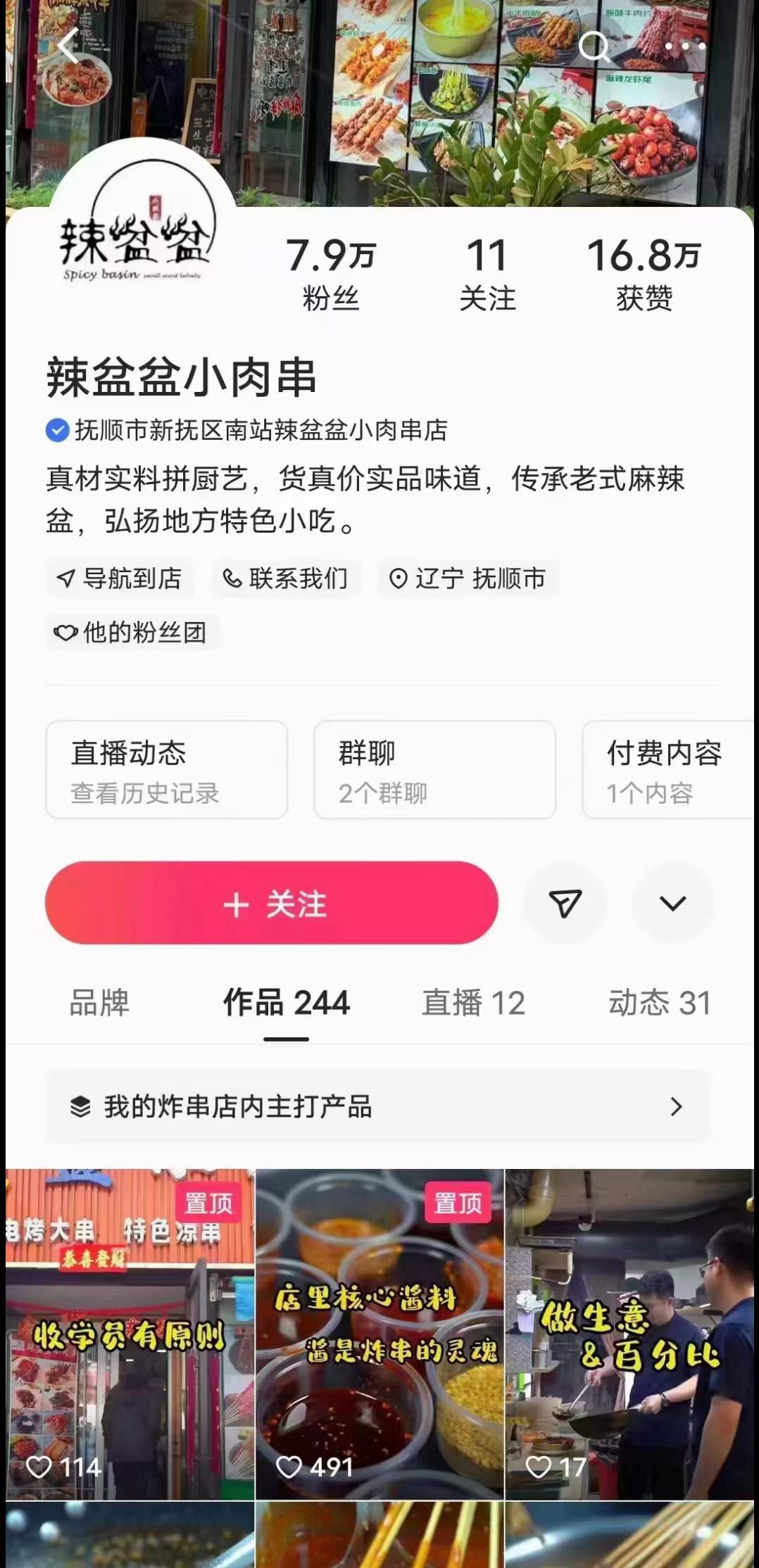Open 我的炸串店内主打产品 via the right arrow

pyautogui.click(x=676, y=1107)
